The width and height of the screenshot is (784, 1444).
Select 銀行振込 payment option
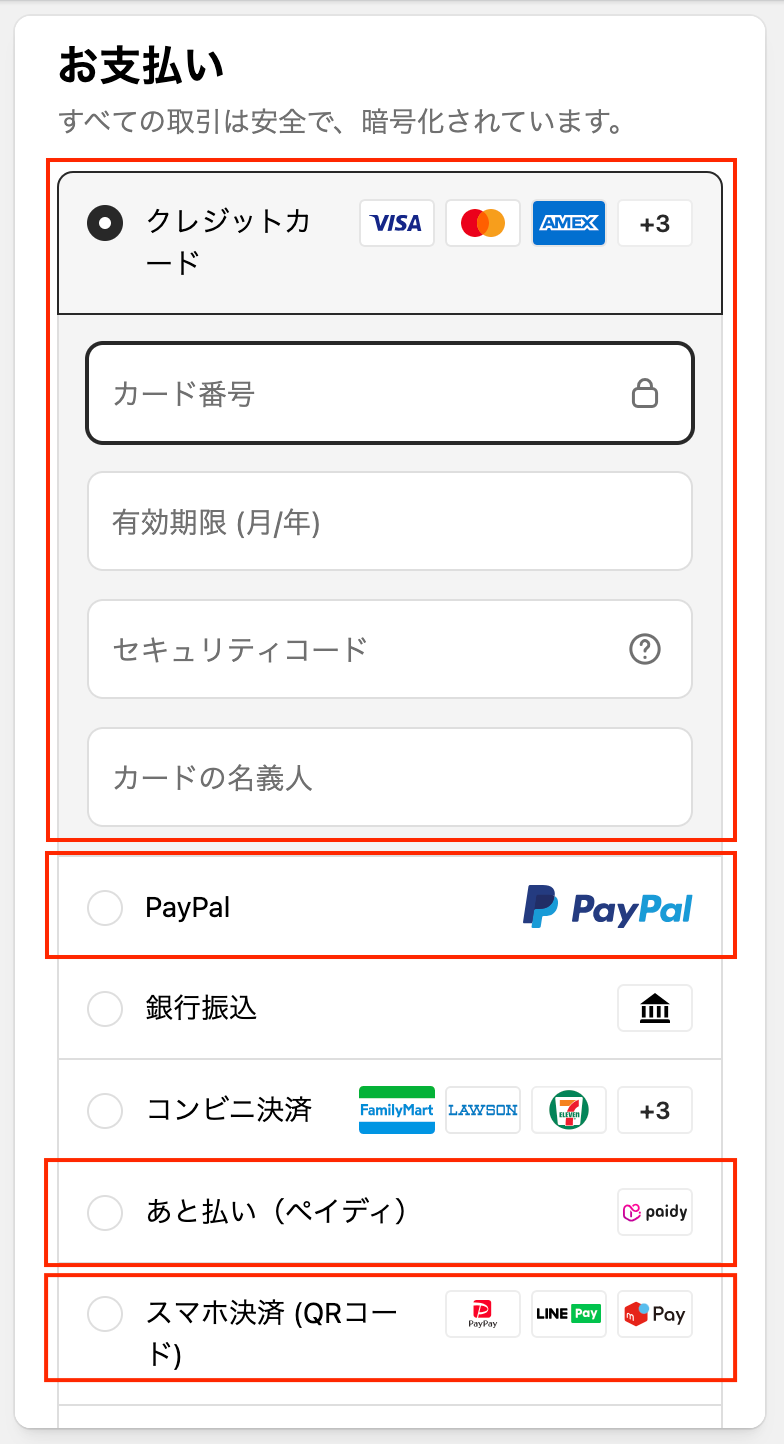coord(105,1008)
